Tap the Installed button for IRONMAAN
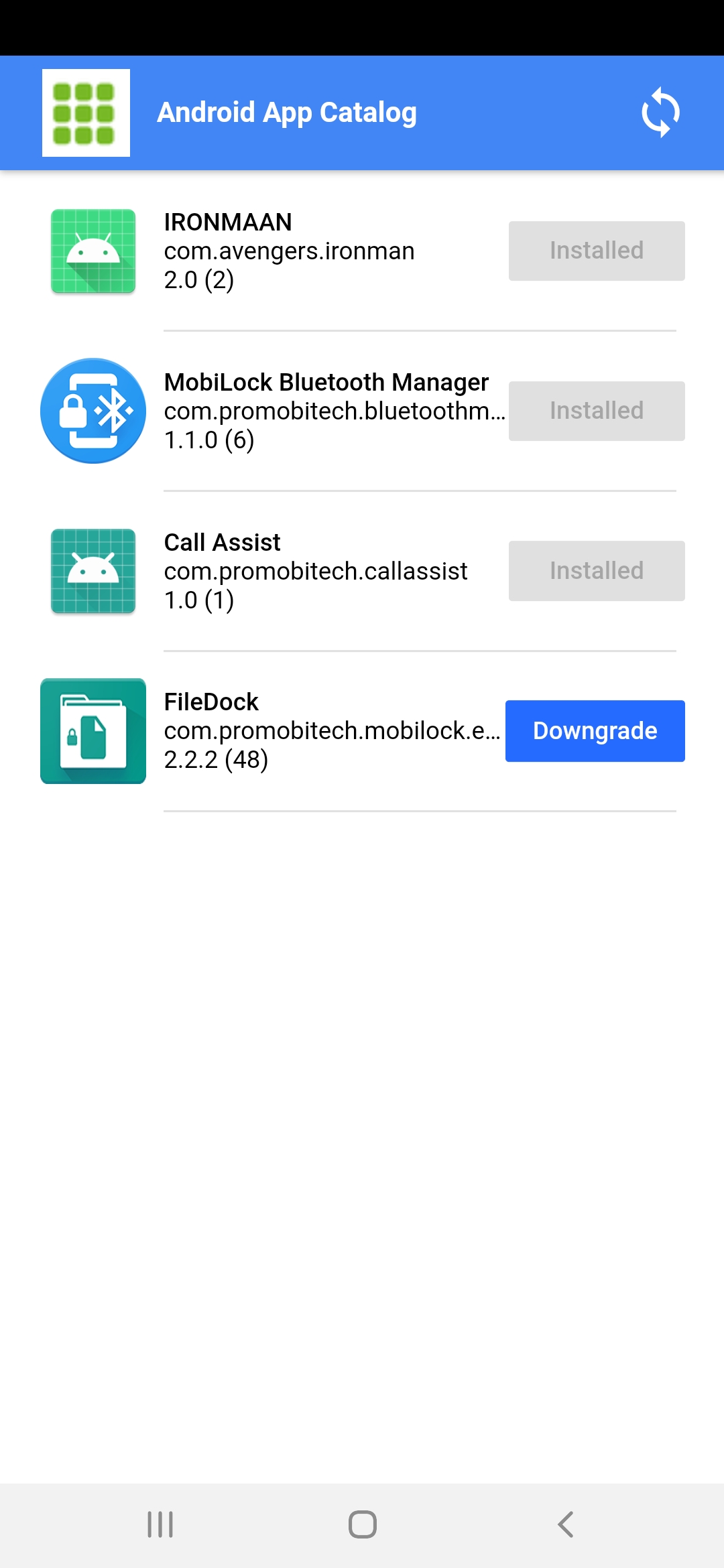Viewport: 724px width, 1568px height. (597, 251)
